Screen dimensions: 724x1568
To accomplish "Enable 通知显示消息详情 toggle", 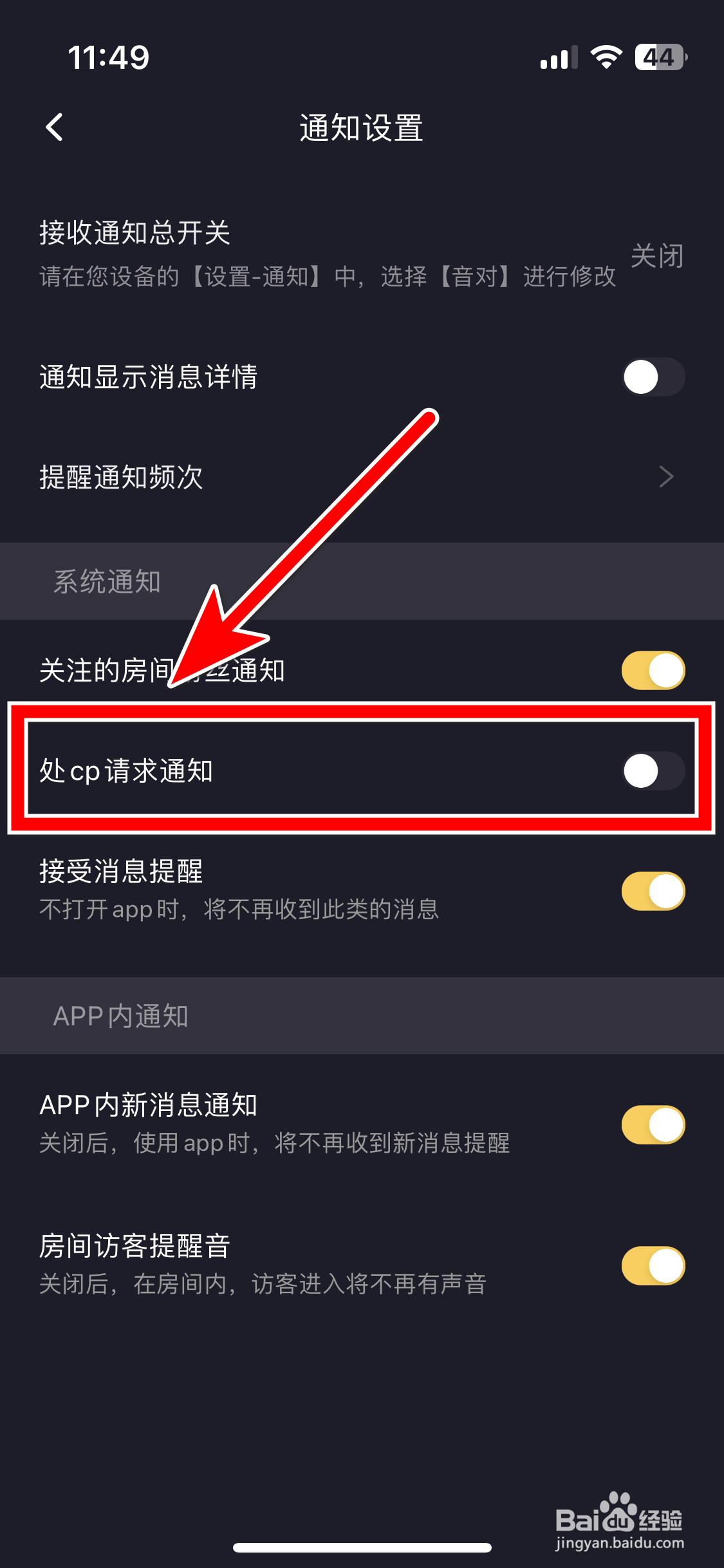I will tap(651, 378).
